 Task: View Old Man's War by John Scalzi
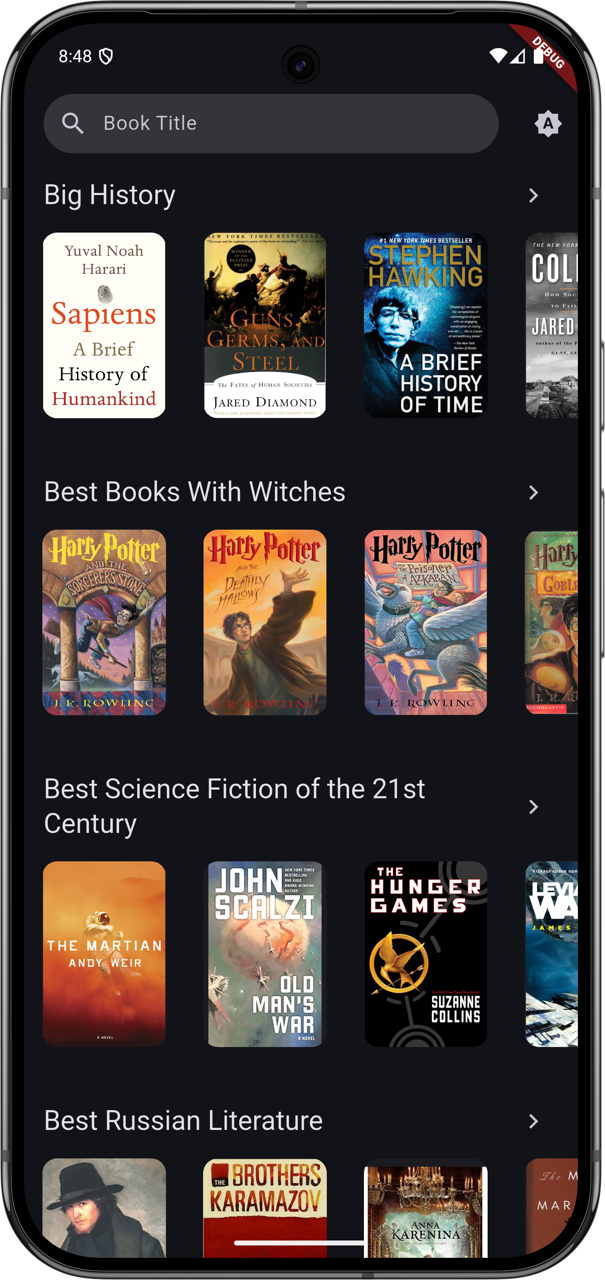coord(265,954)
